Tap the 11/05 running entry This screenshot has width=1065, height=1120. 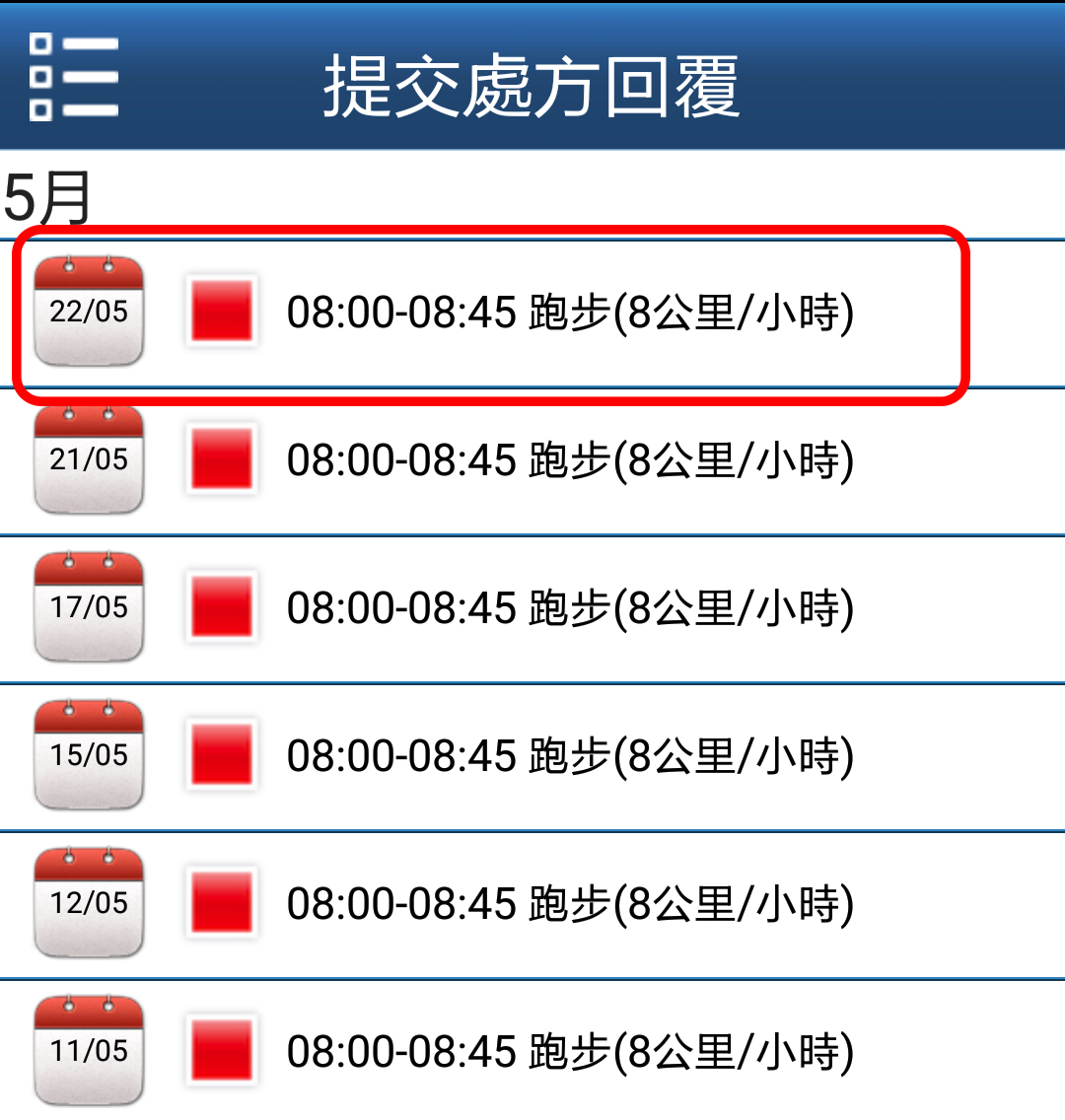click(532, 1051)
